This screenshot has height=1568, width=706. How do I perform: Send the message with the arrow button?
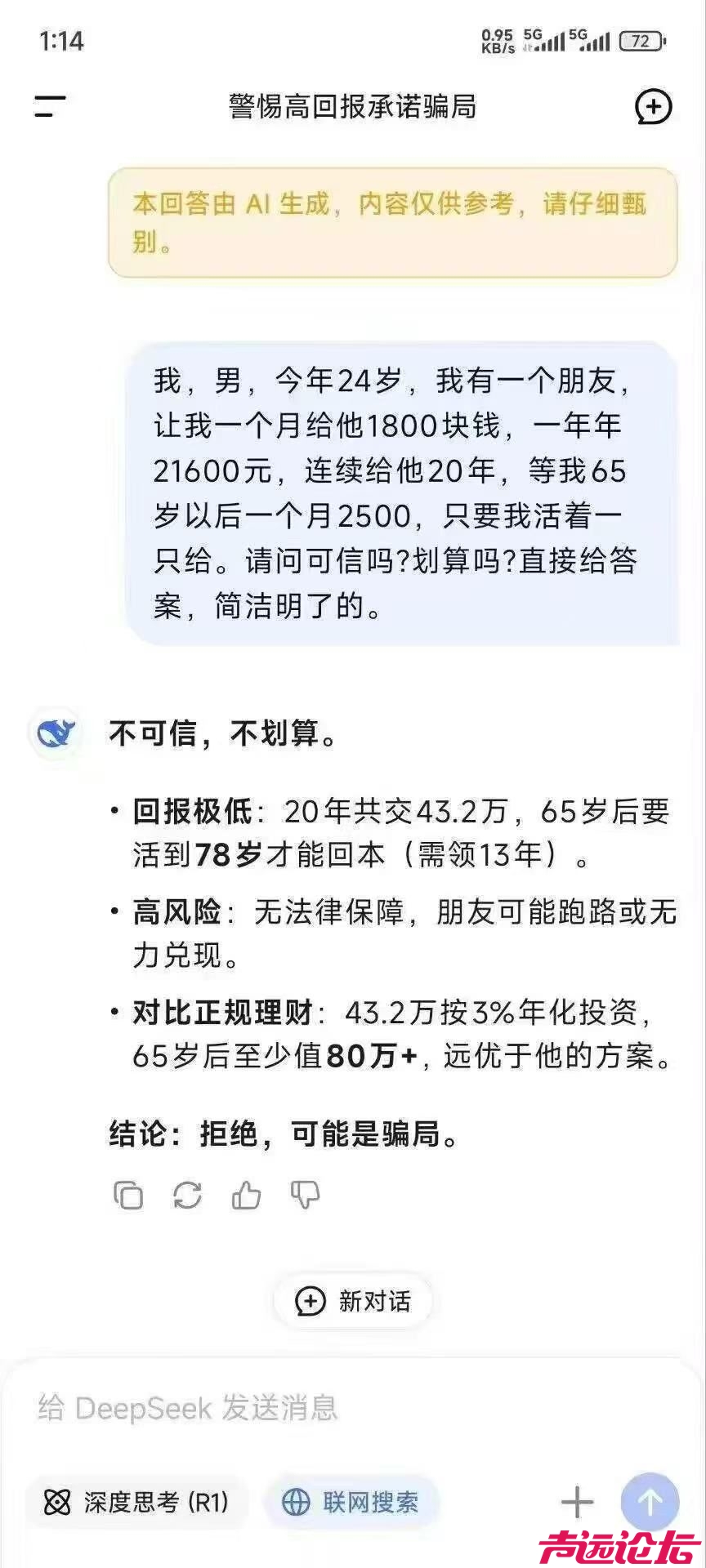click(650, 1502)
